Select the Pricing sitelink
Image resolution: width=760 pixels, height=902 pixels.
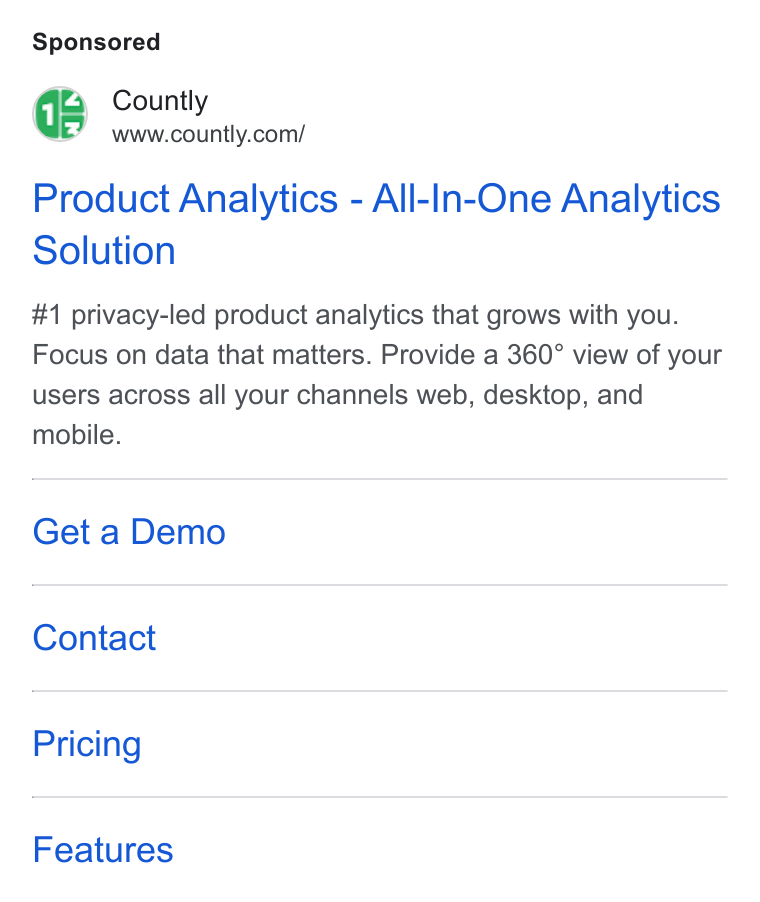pos(87,744)
